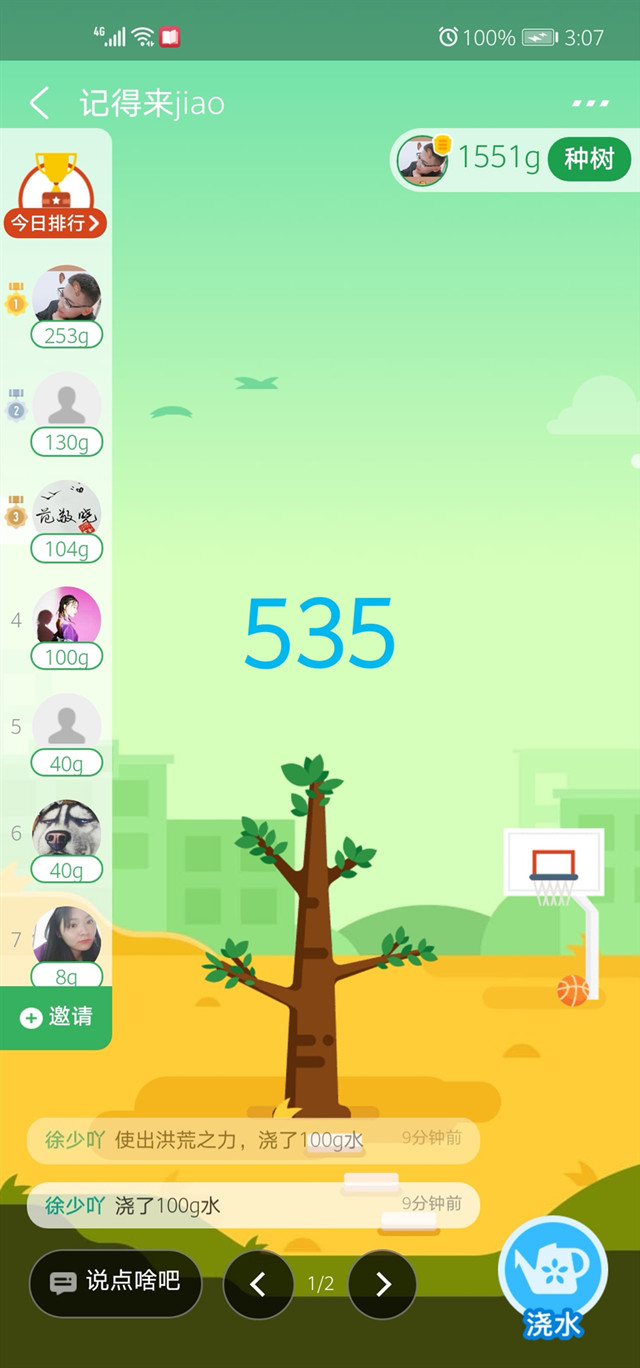View the second-ranked user with 130g
Screen dimensions: 640x1368
66,404
